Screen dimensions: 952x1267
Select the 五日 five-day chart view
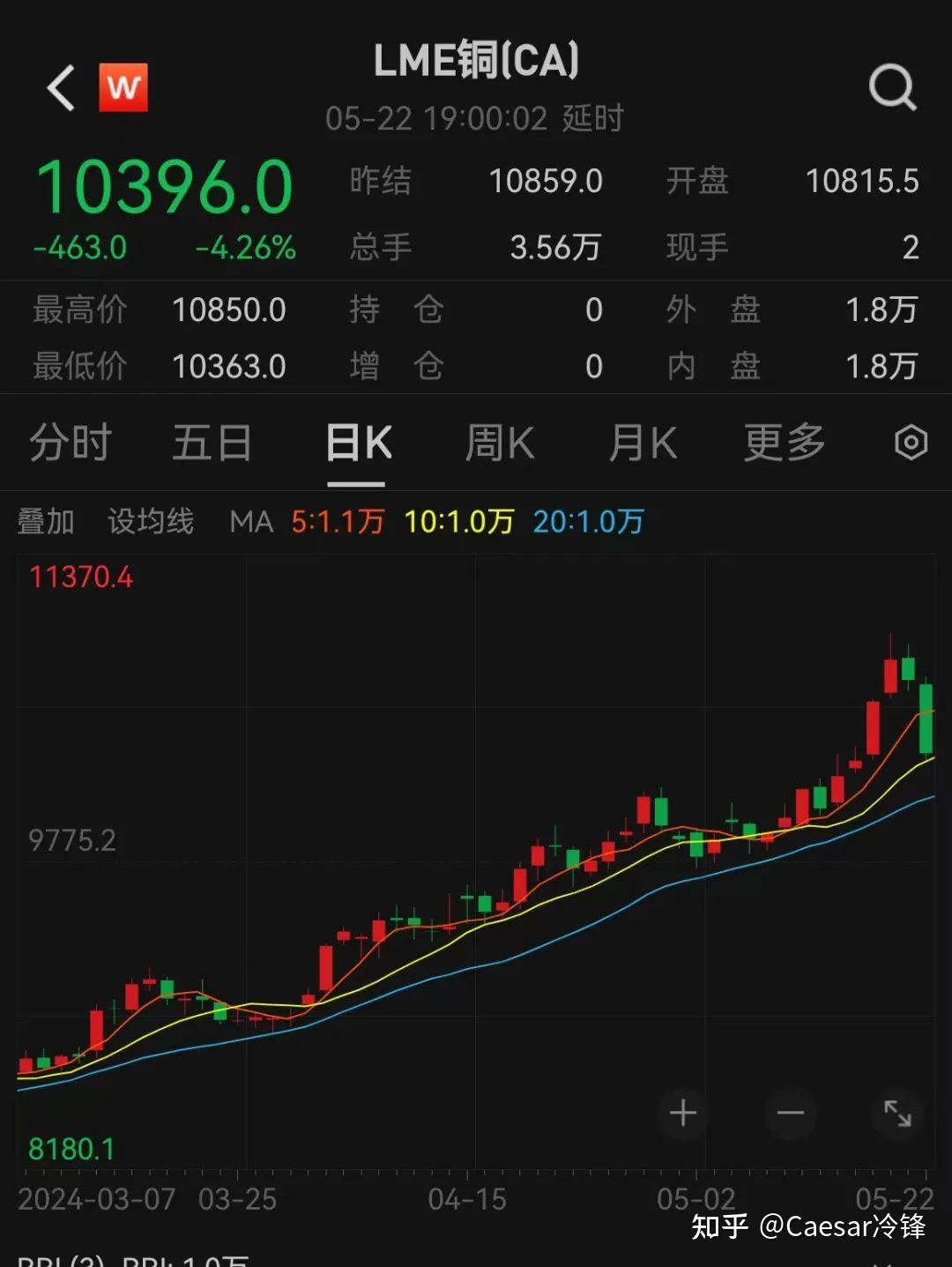(212, 443)
